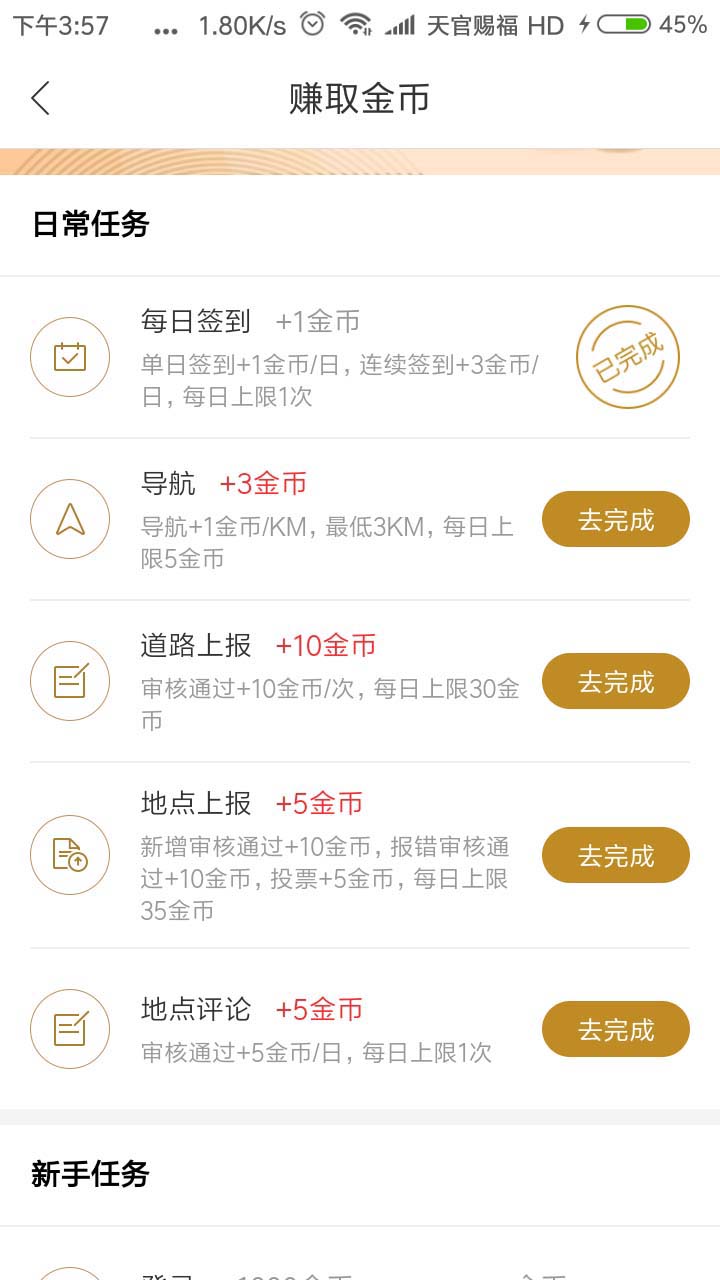Click the 地点上报 document upload icon
The height and width of the screenshot is (1280, 720).
point(69,855)
